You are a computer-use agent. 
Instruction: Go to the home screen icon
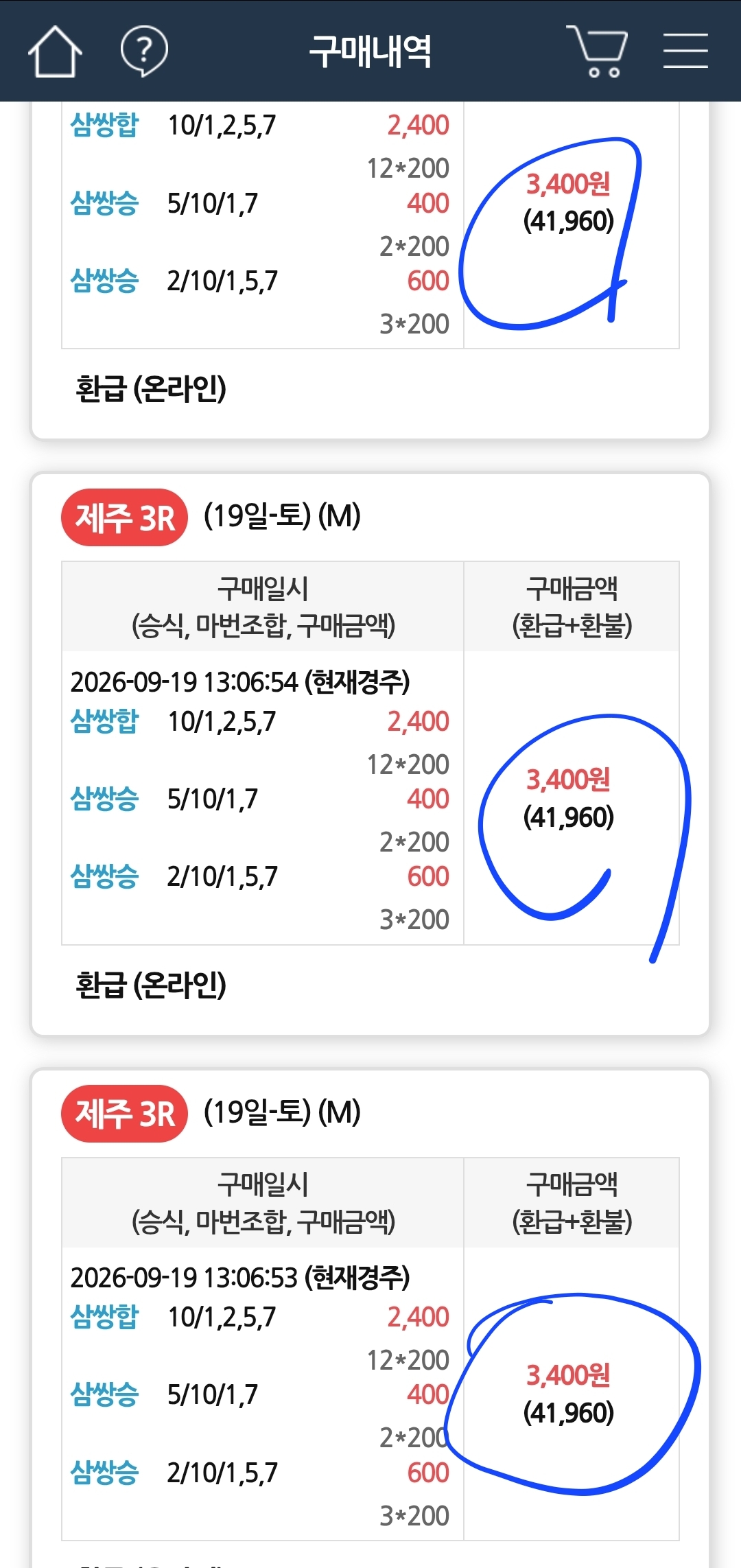click(55, 51)
